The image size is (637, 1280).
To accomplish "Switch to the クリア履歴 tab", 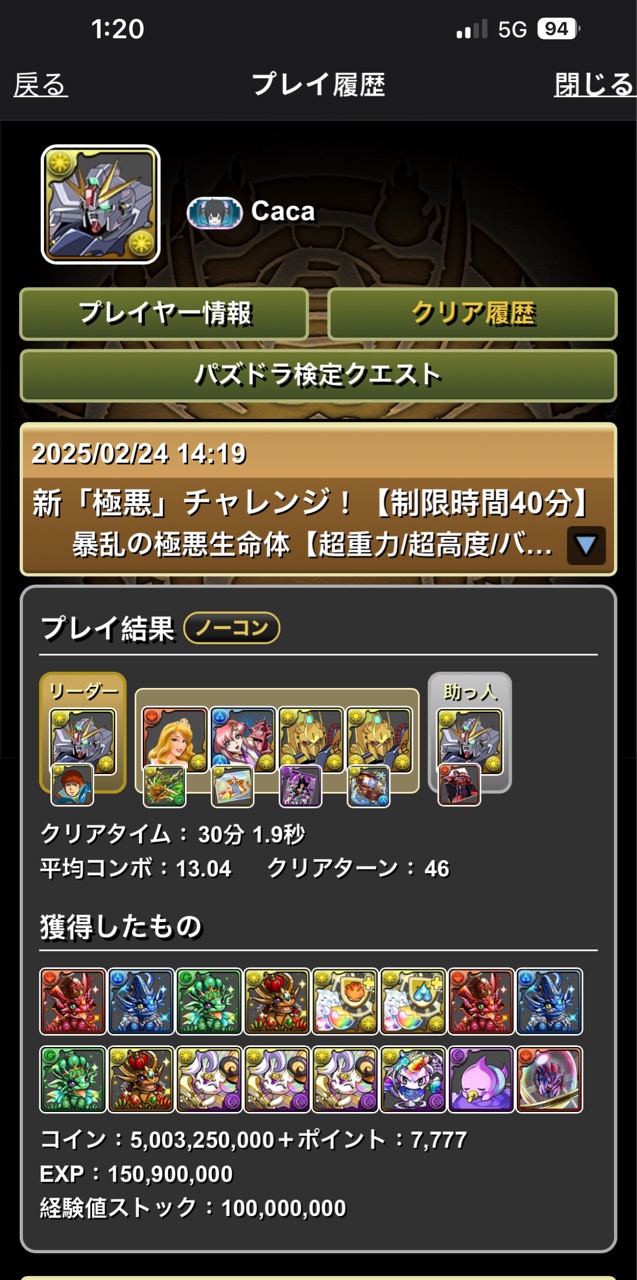I will point(472,314).
